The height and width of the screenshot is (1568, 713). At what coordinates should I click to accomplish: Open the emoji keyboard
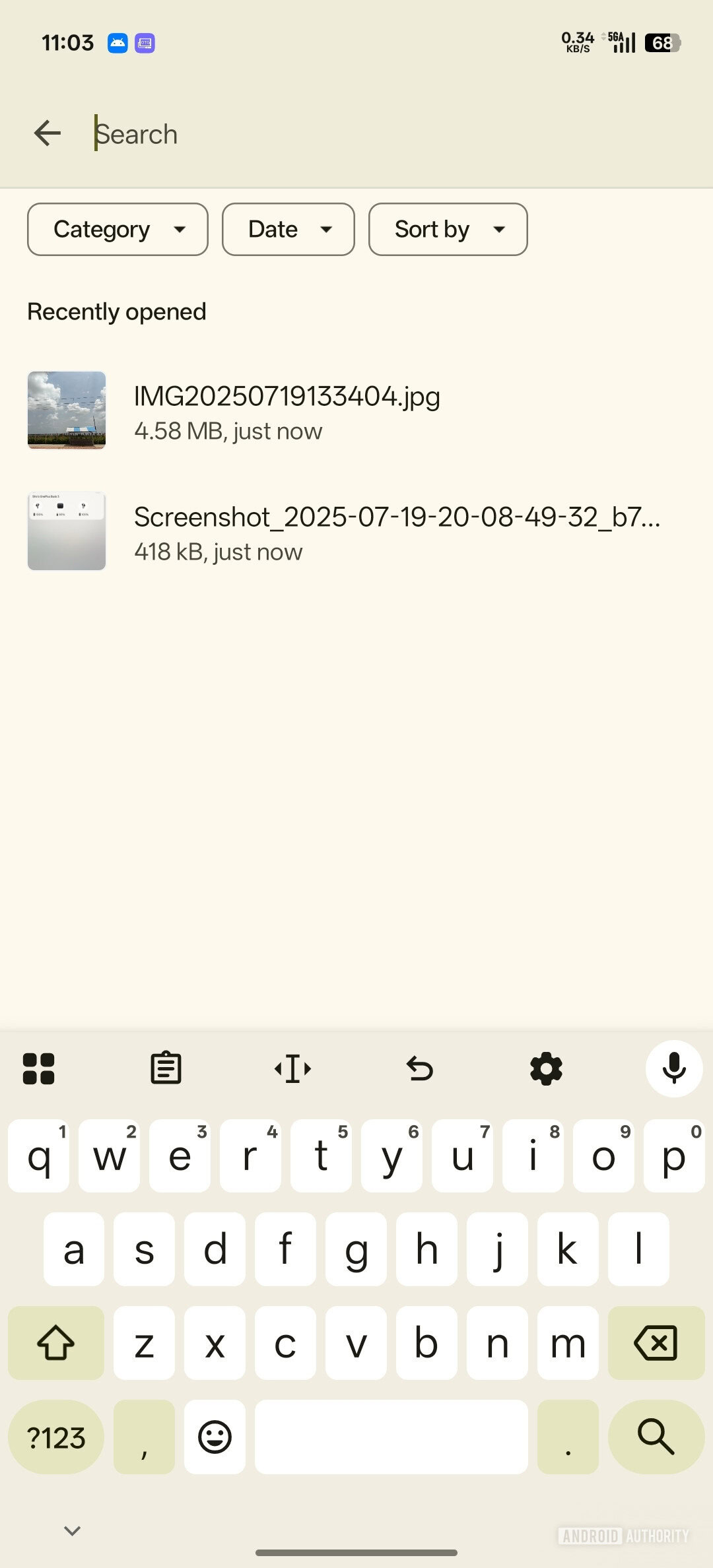(x=215, y=1437)
